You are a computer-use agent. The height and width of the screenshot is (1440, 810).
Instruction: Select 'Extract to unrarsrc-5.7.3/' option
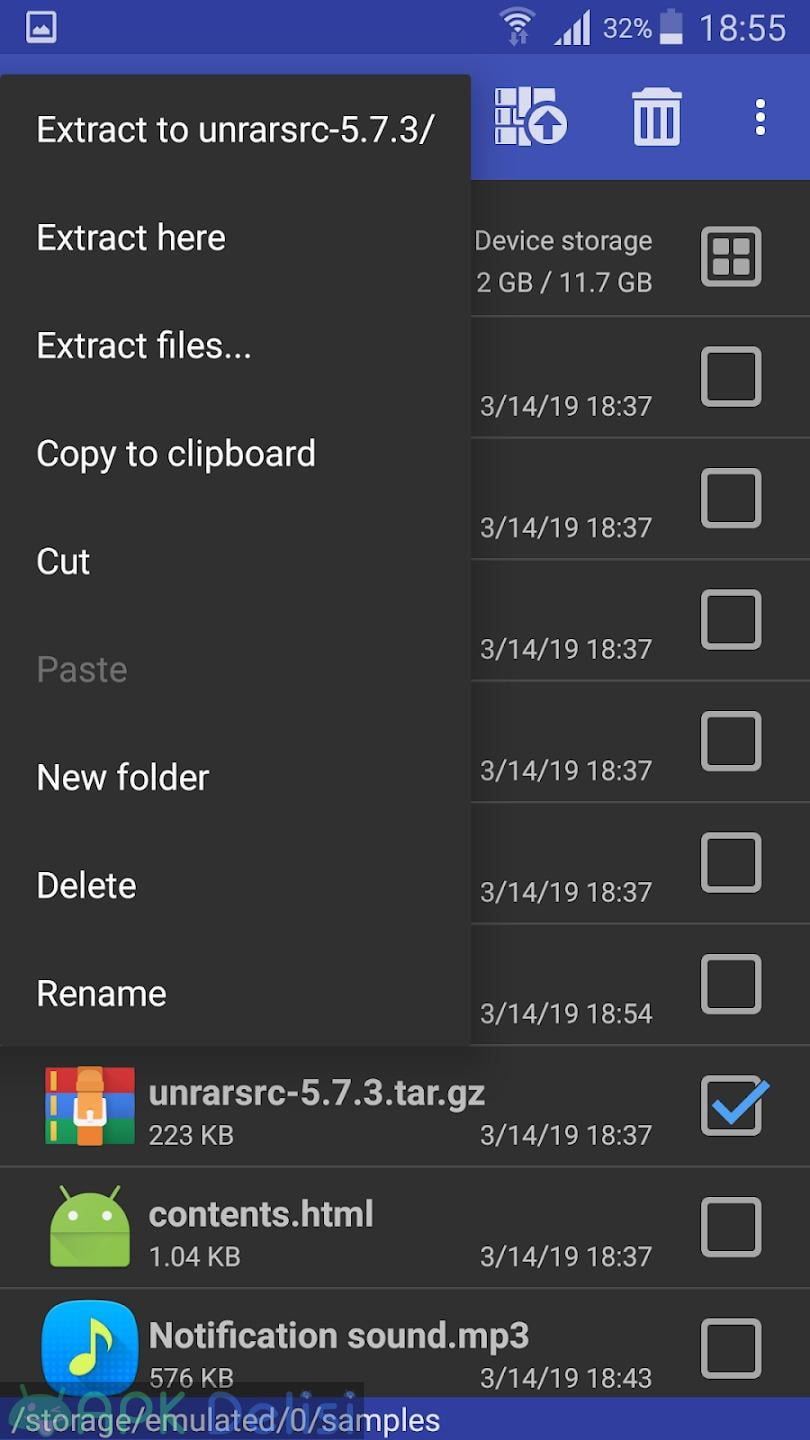tap(235, 130)
